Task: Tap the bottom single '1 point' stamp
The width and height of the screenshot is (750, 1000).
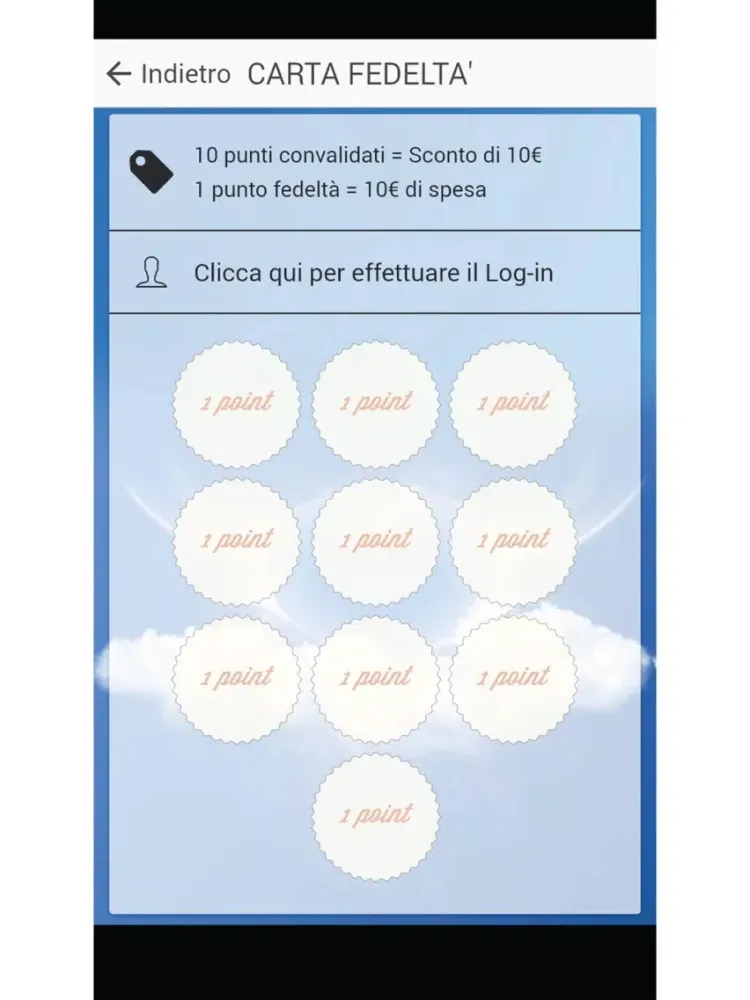Action: click(x=375, y=812)
